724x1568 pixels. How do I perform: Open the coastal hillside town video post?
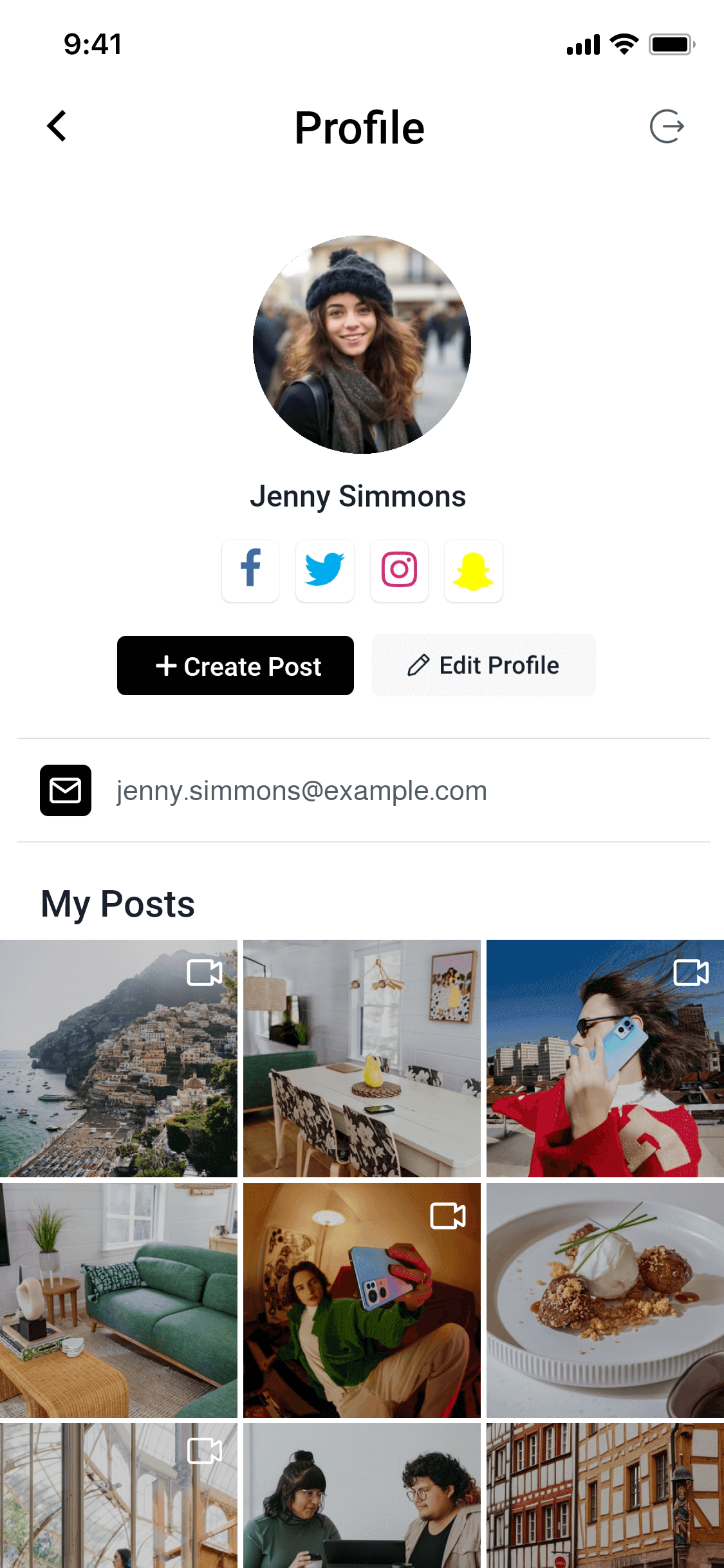118,1058
